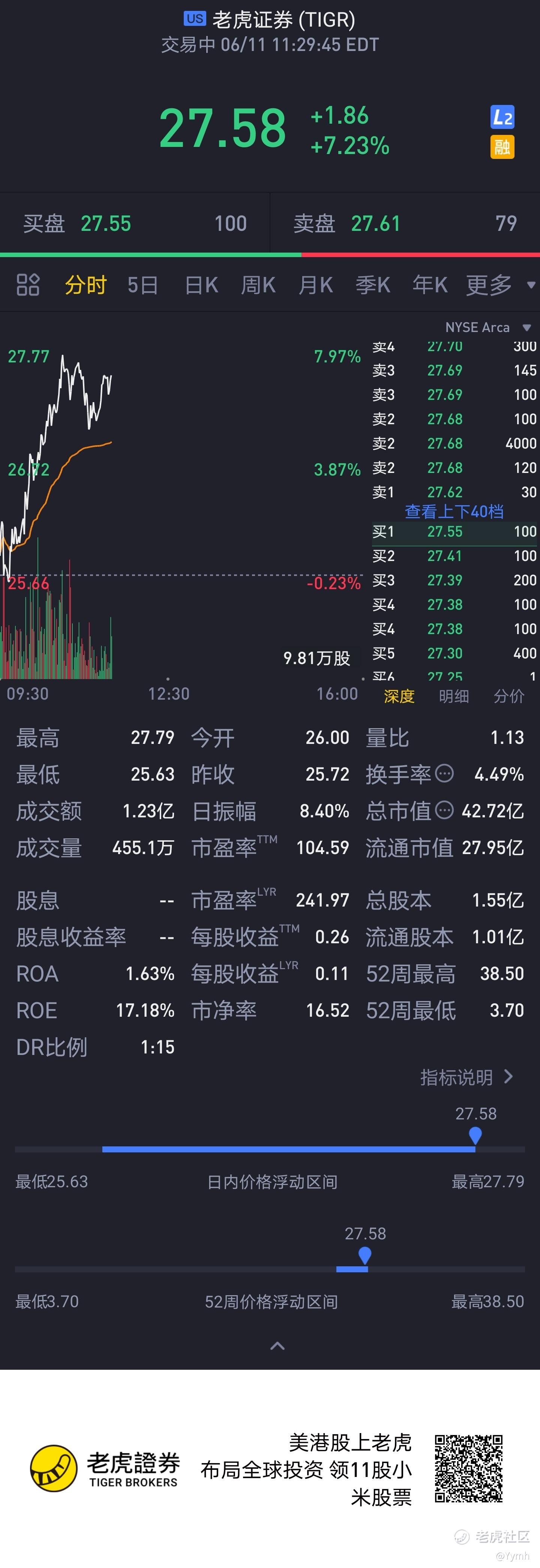Switch to the 分价 tab

click(x=509, y=696)
